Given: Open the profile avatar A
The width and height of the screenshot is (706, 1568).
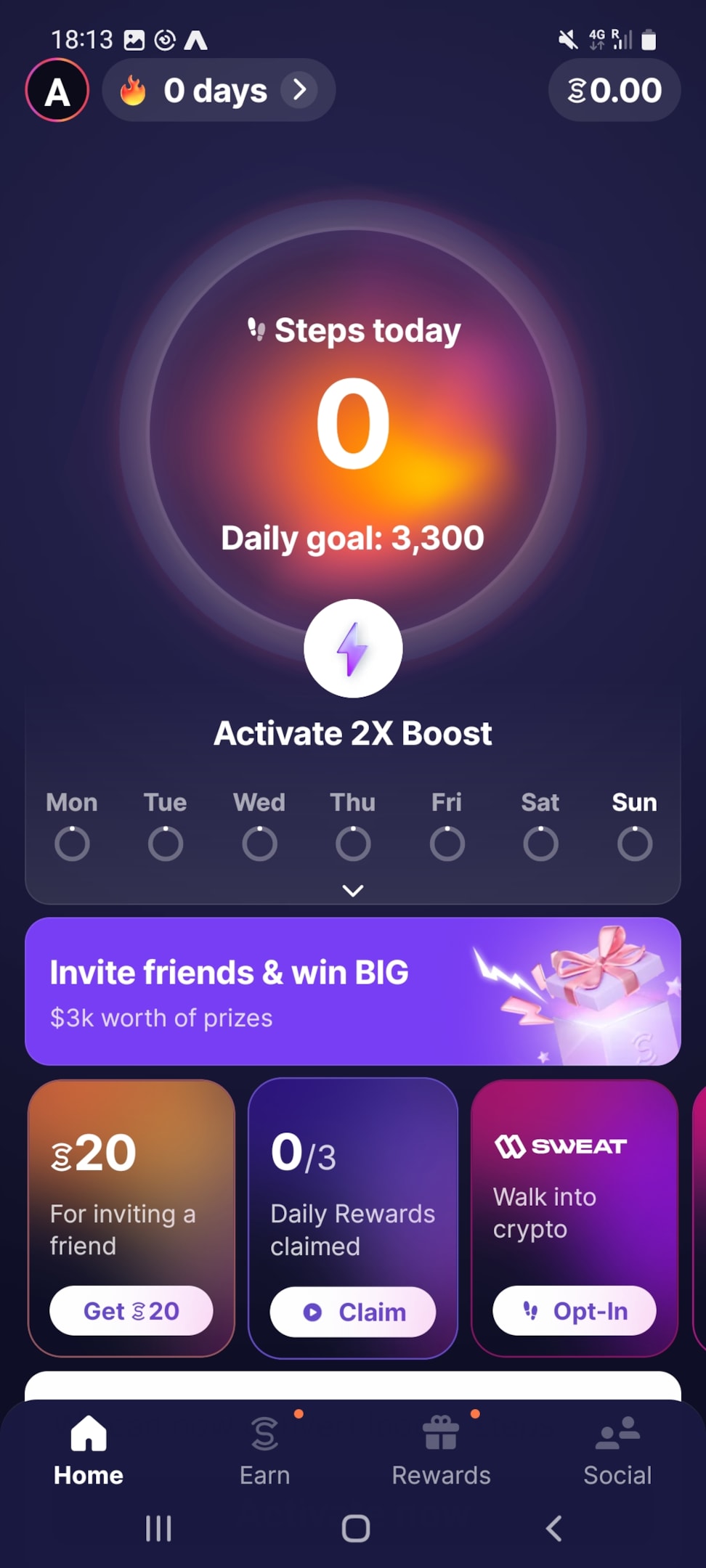Looking at the screenshot, I should [57, 91].
